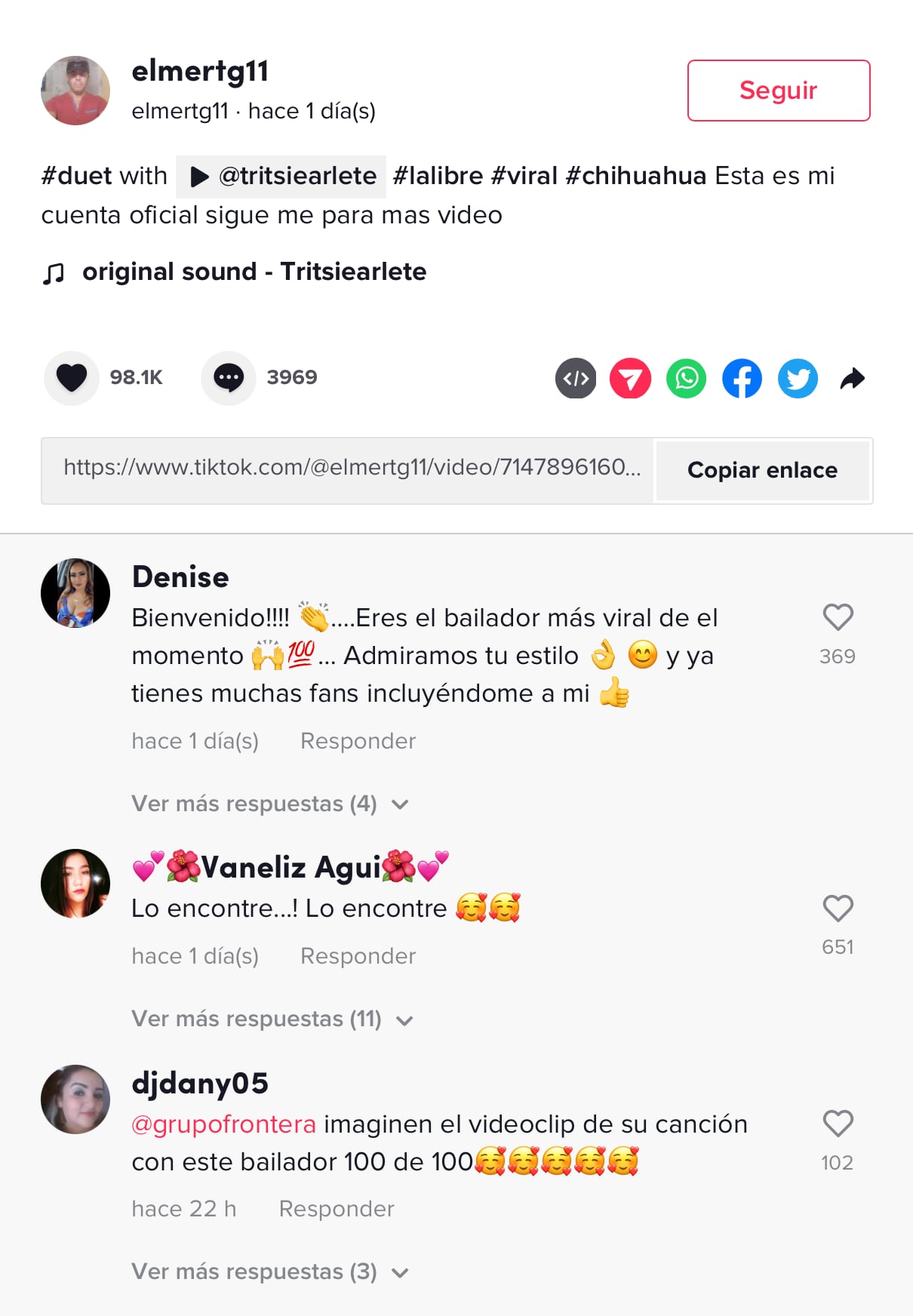This screenshot has height=1316, width=913.
Task: Open more share options arrow
Action: click(x=853, y=379)
